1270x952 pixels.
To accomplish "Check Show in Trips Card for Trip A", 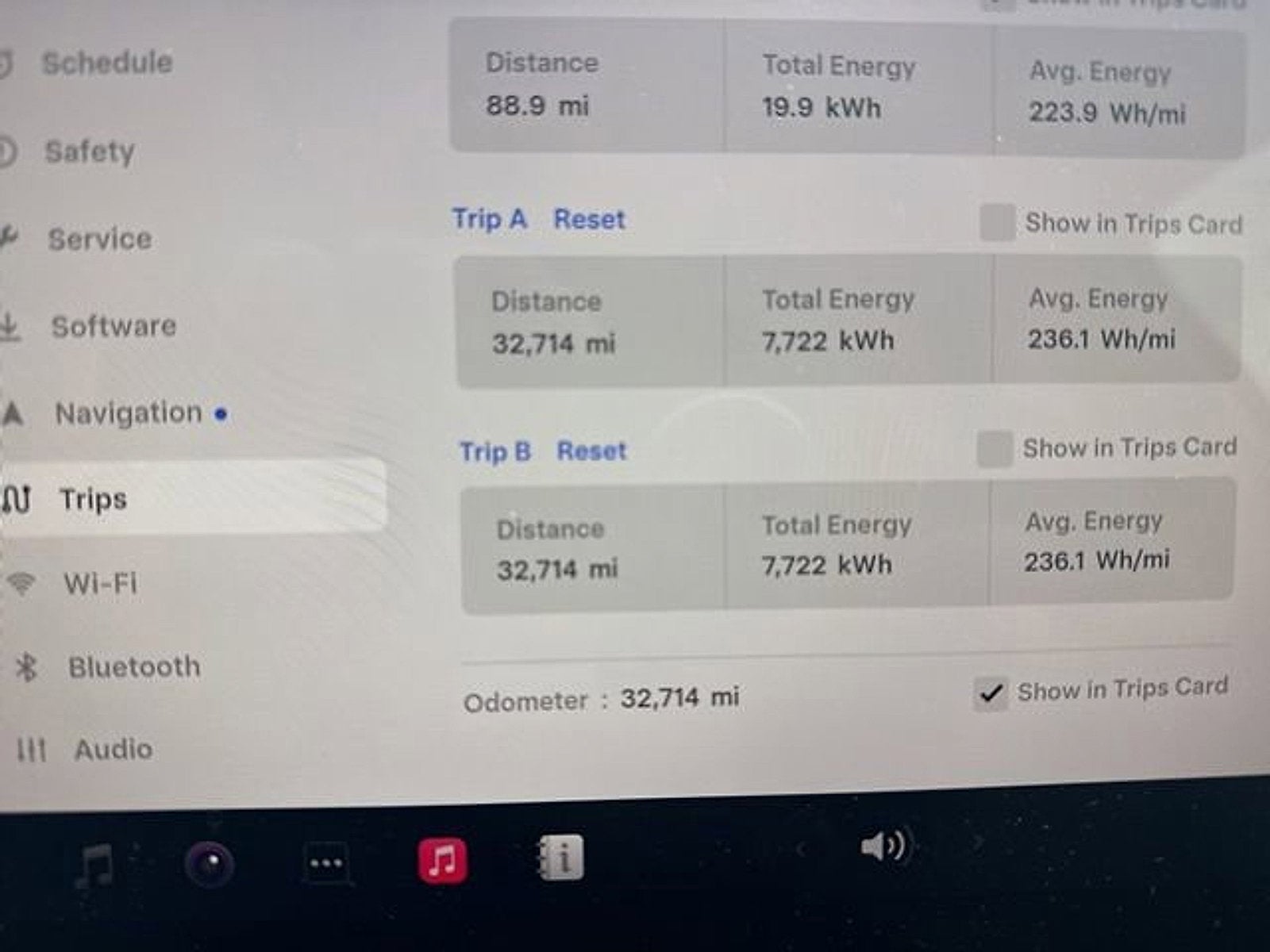I will pos(997,223).
